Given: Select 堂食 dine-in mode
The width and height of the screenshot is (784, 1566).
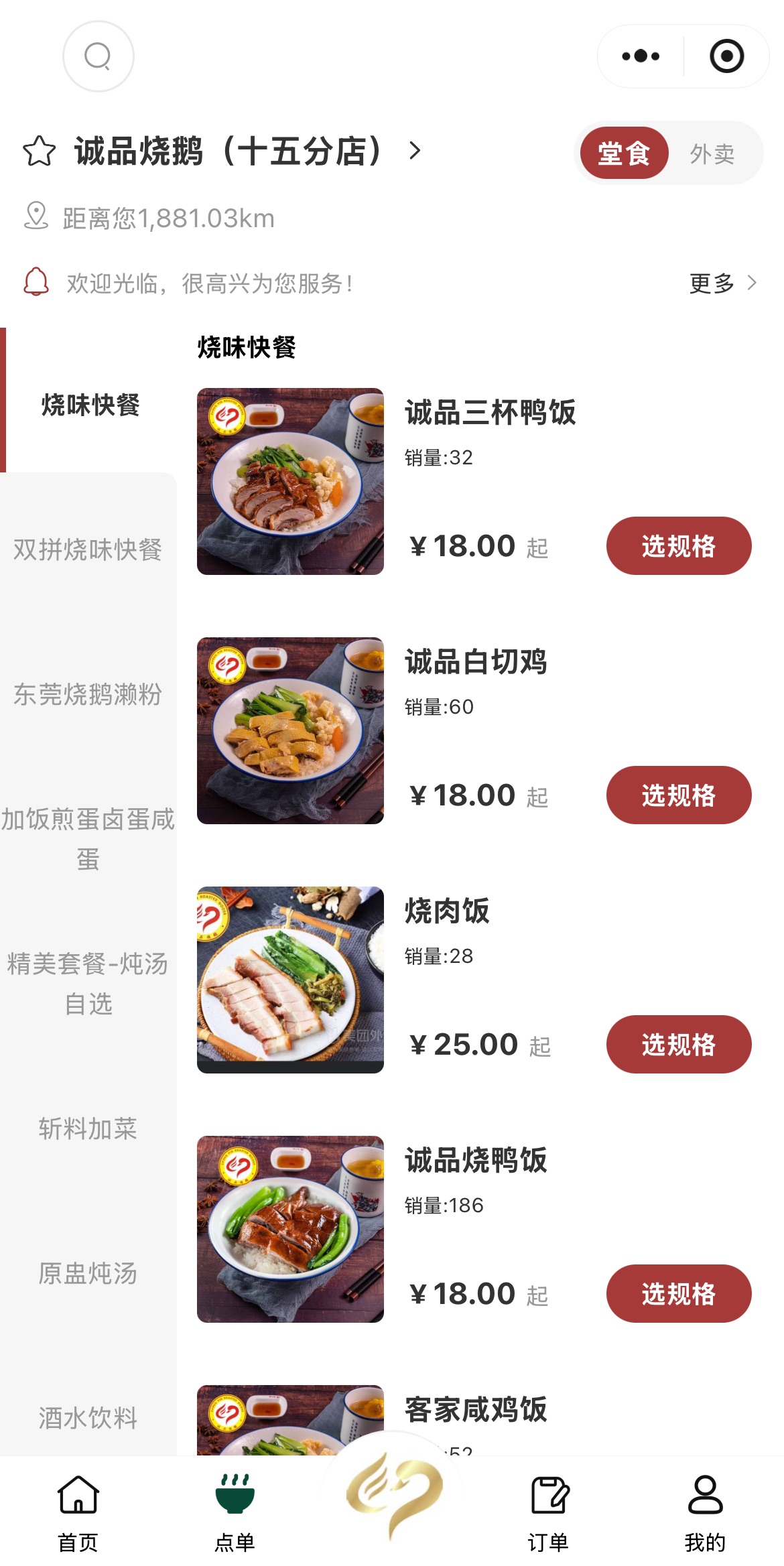Looking at the screenshot, I should click(x=624, y=153).
